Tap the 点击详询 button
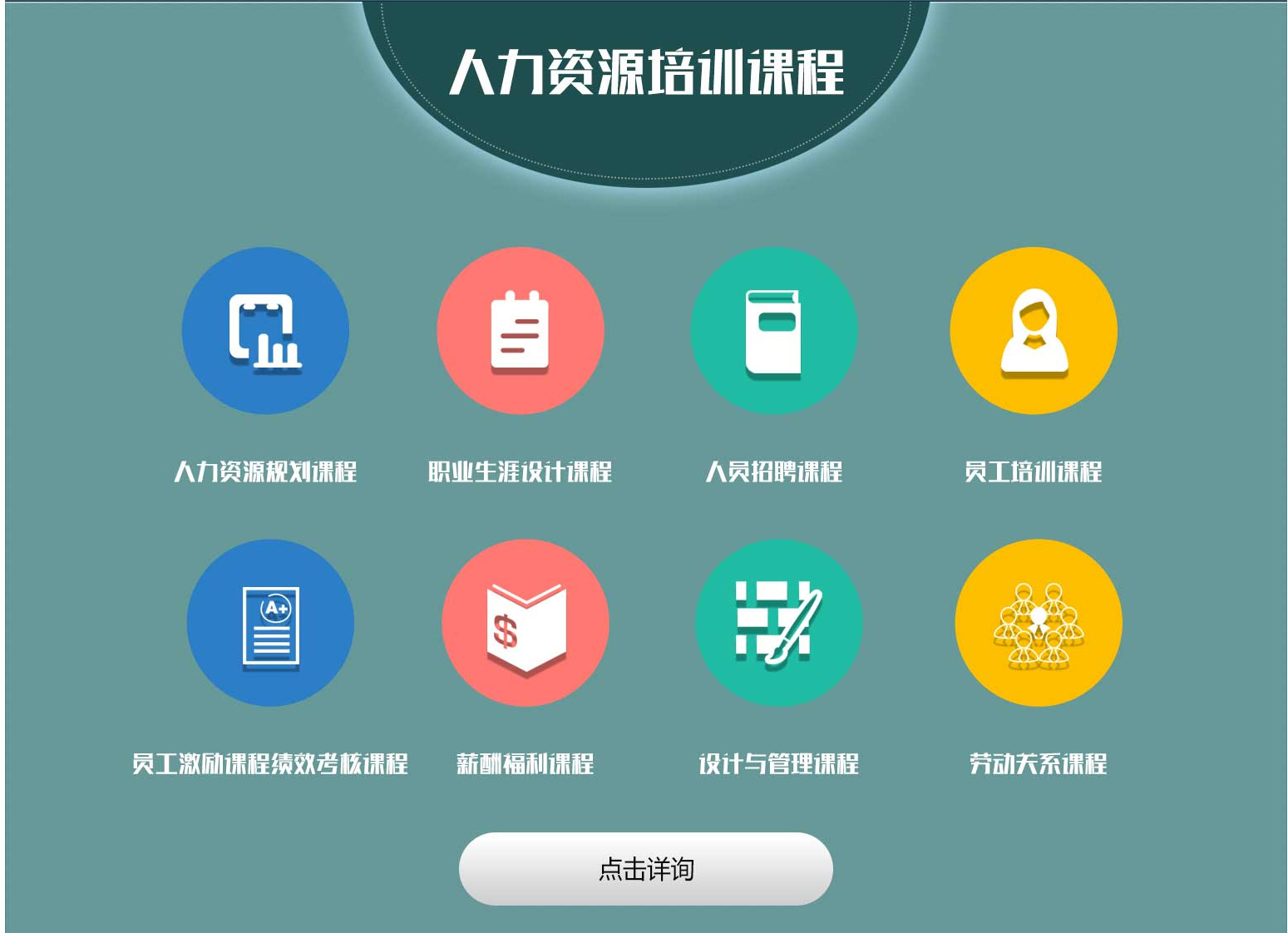The height and width of the screenshot is (933, 1288). pos(645,869)
